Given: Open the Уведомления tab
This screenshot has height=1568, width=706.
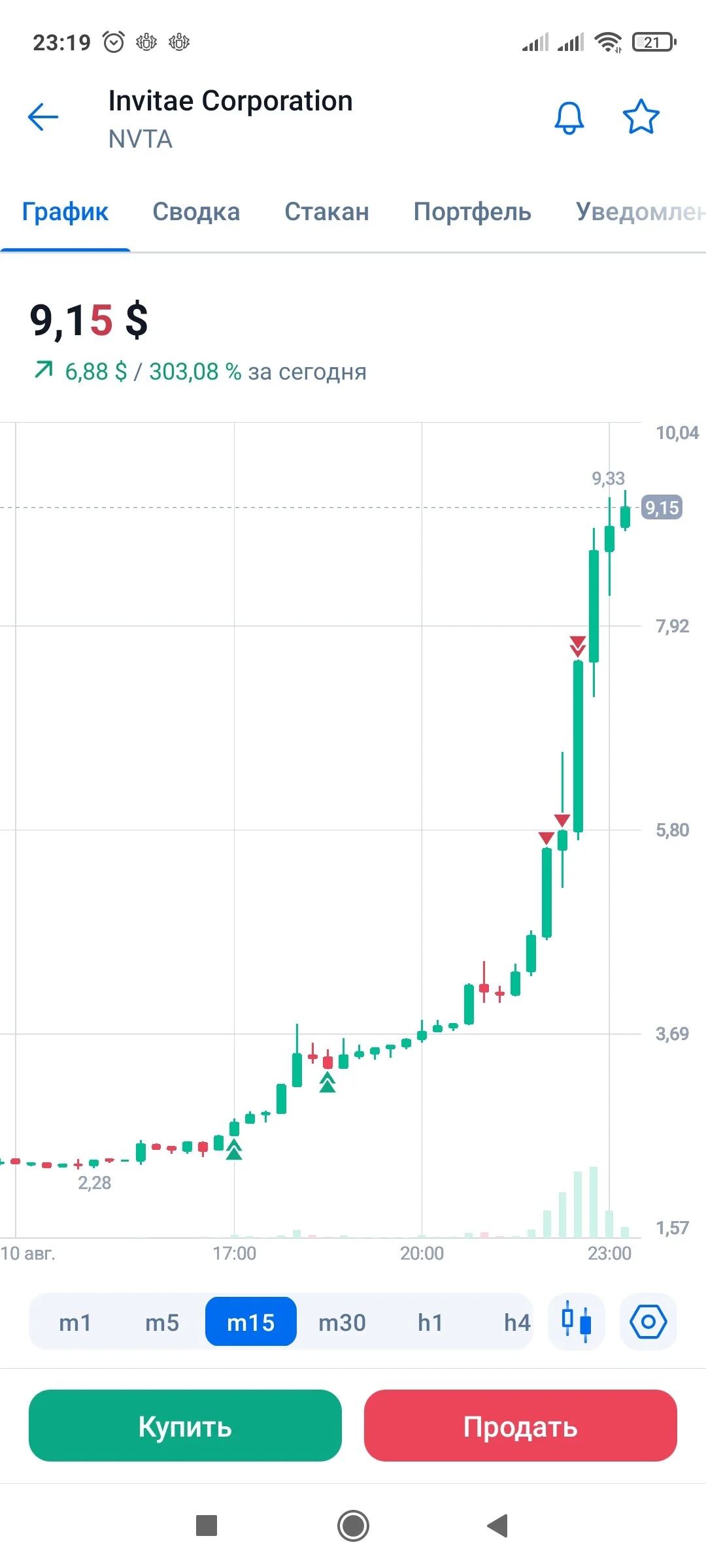Looking at the screenshot, I should pyautogui.click(x=641, y=212).
